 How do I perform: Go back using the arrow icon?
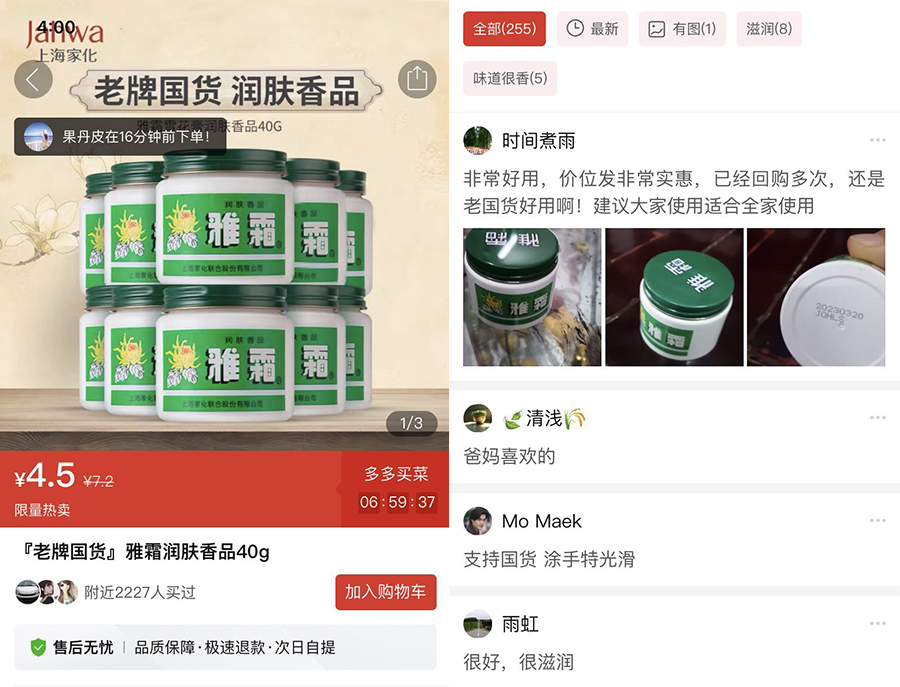point(34,80)
